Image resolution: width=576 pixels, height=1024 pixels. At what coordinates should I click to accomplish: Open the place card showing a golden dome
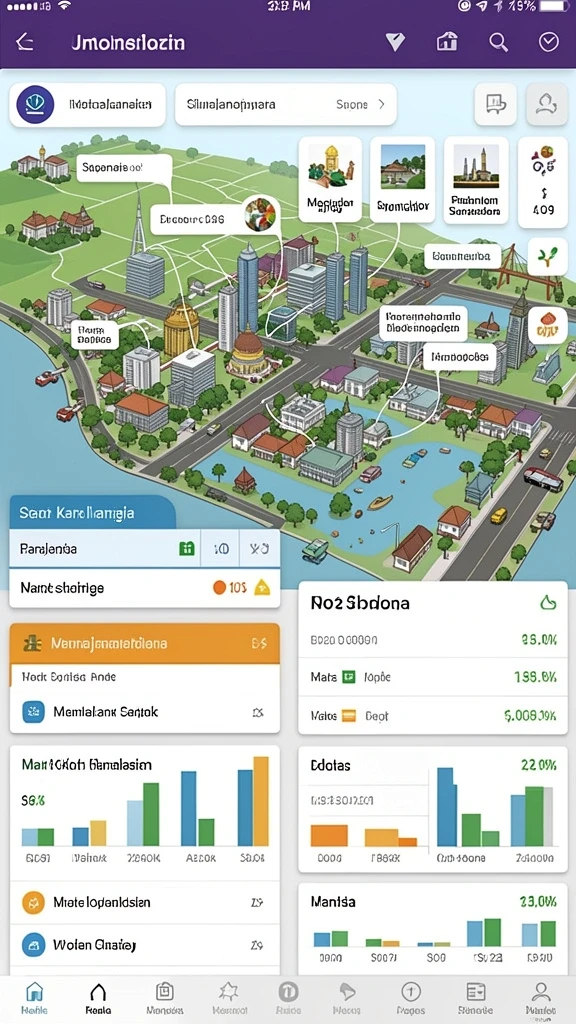[330, 179]
